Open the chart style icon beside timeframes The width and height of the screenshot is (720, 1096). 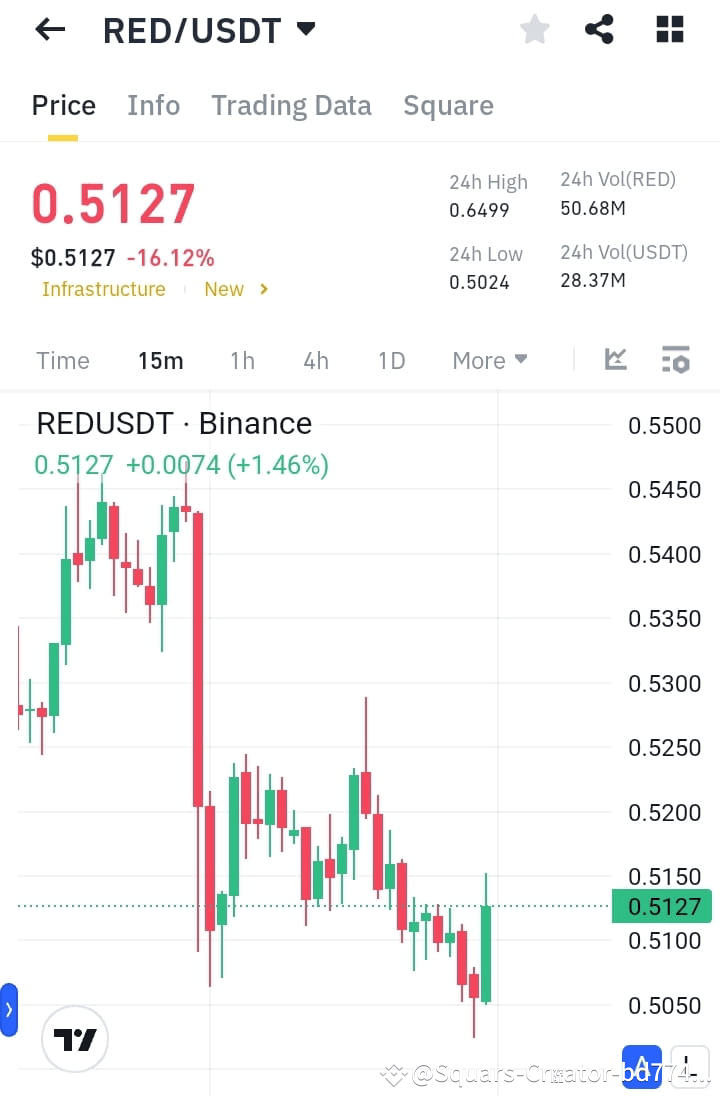click(615, 360)
